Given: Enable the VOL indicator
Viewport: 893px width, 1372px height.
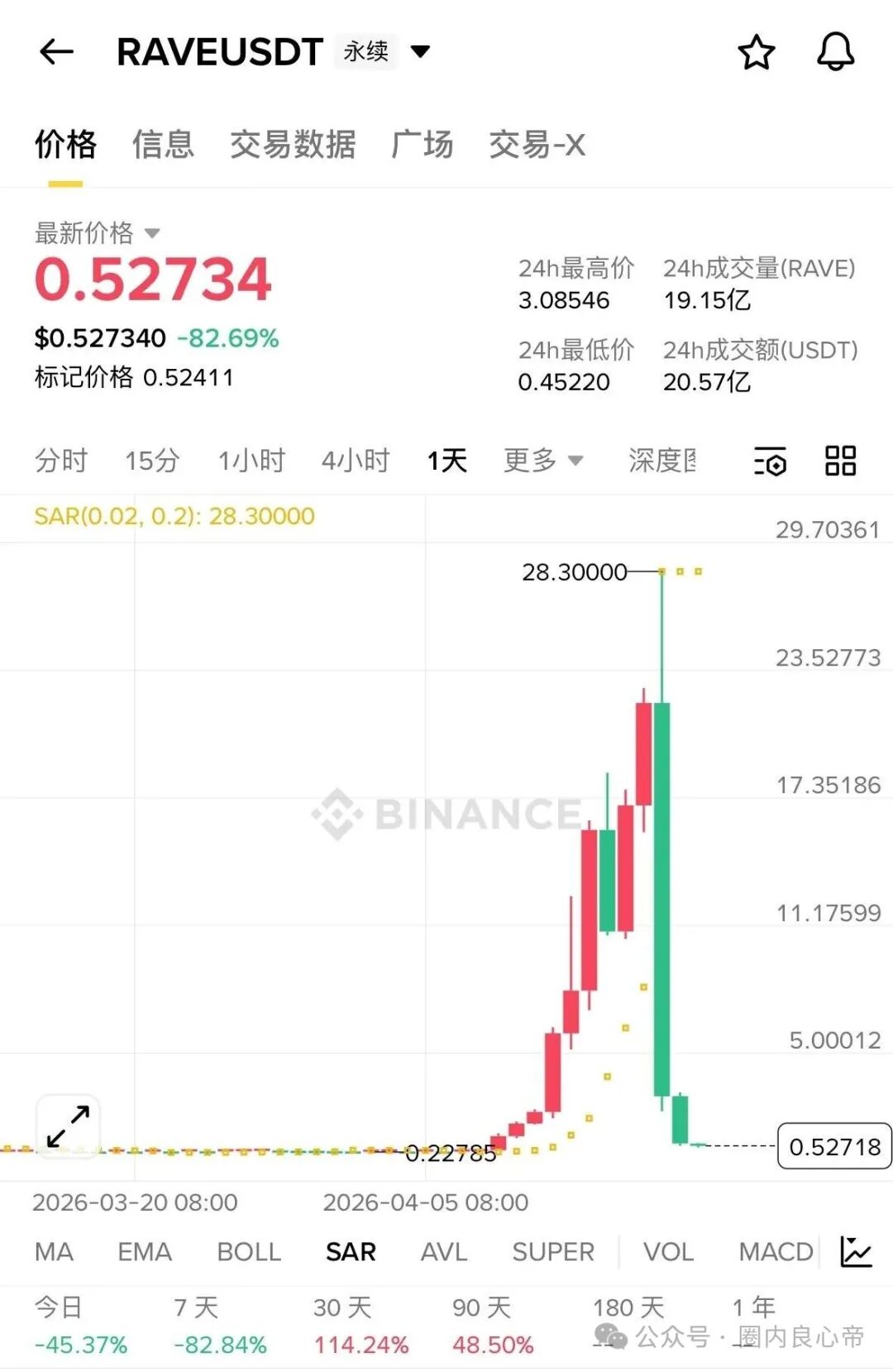Looking at the screenshot, I should 668,1252.
